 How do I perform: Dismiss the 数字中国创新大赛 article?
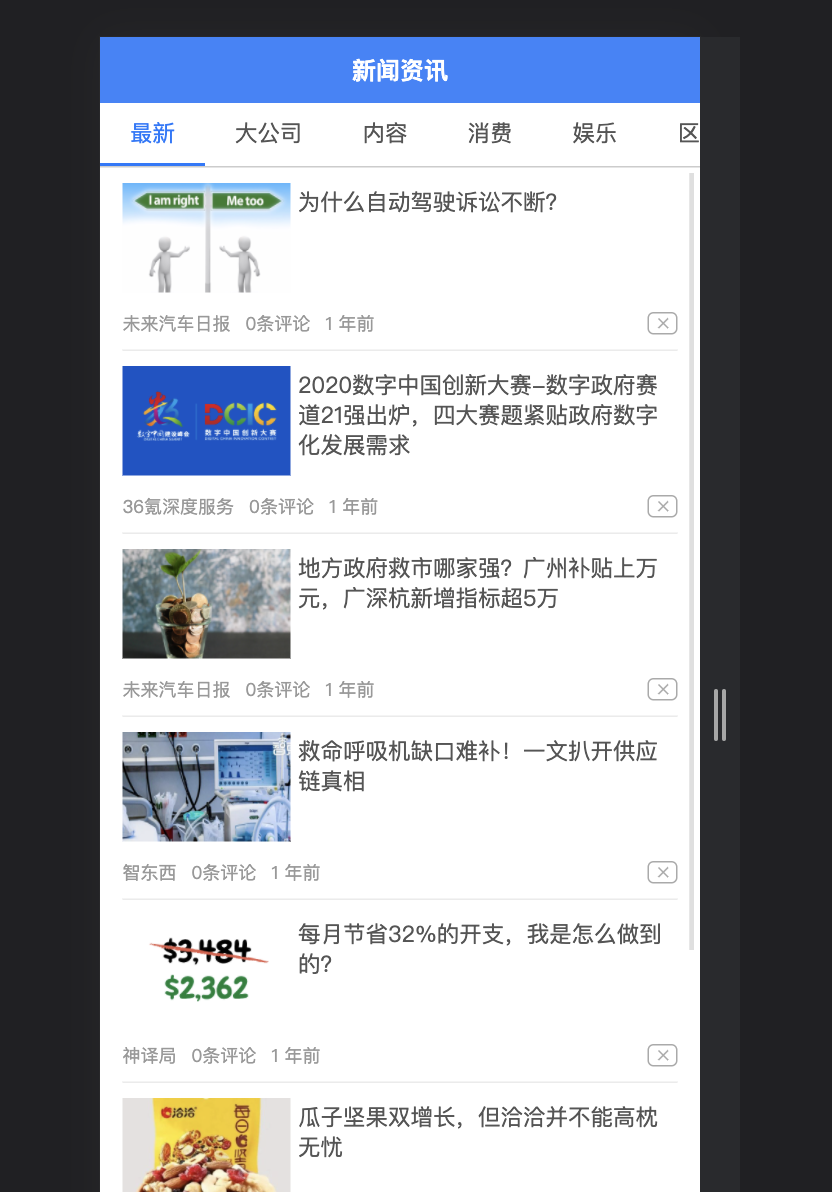(x=662, y=506)
